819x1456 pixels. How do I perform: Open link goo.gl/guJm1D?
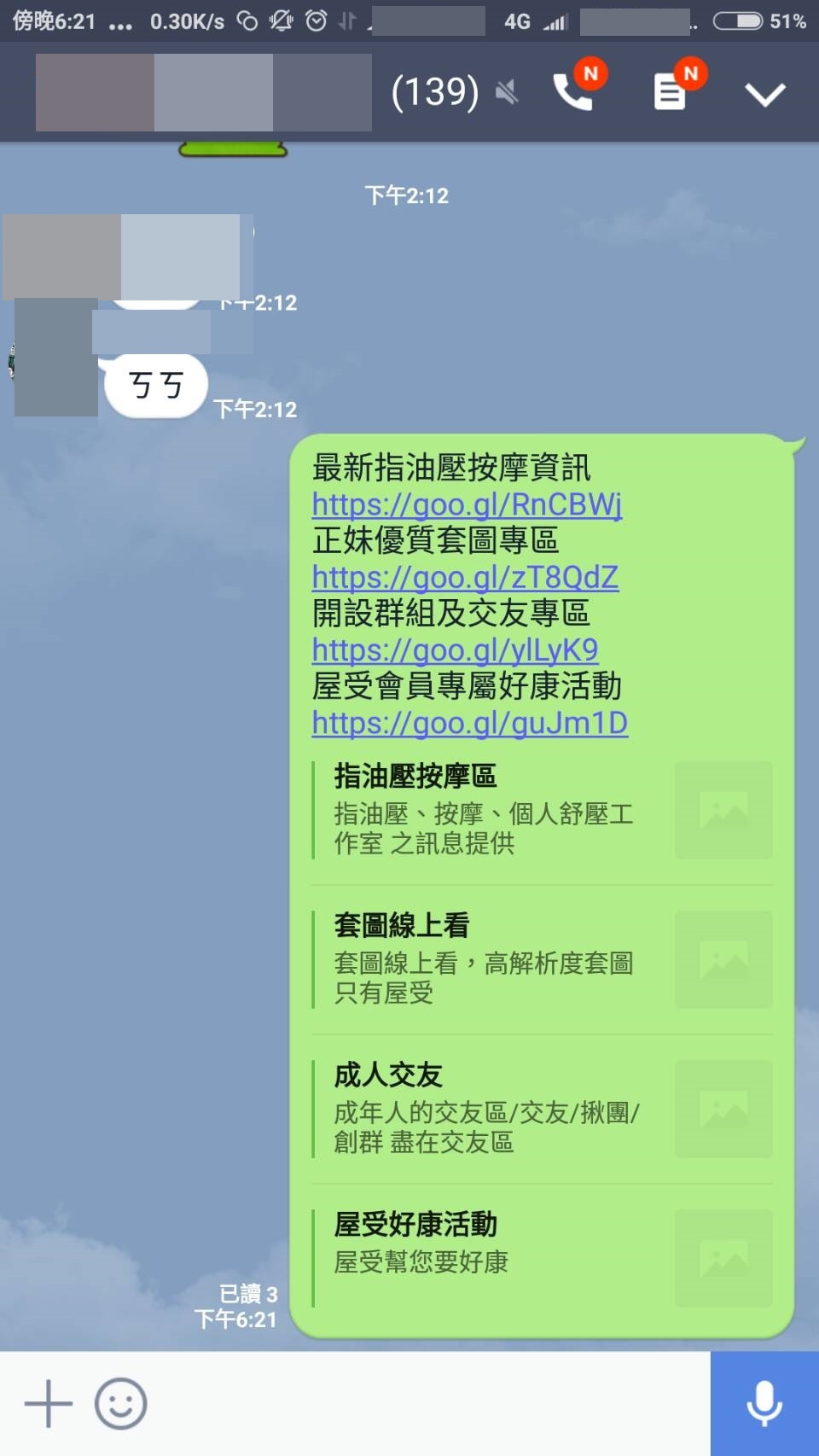coord(469,723)
